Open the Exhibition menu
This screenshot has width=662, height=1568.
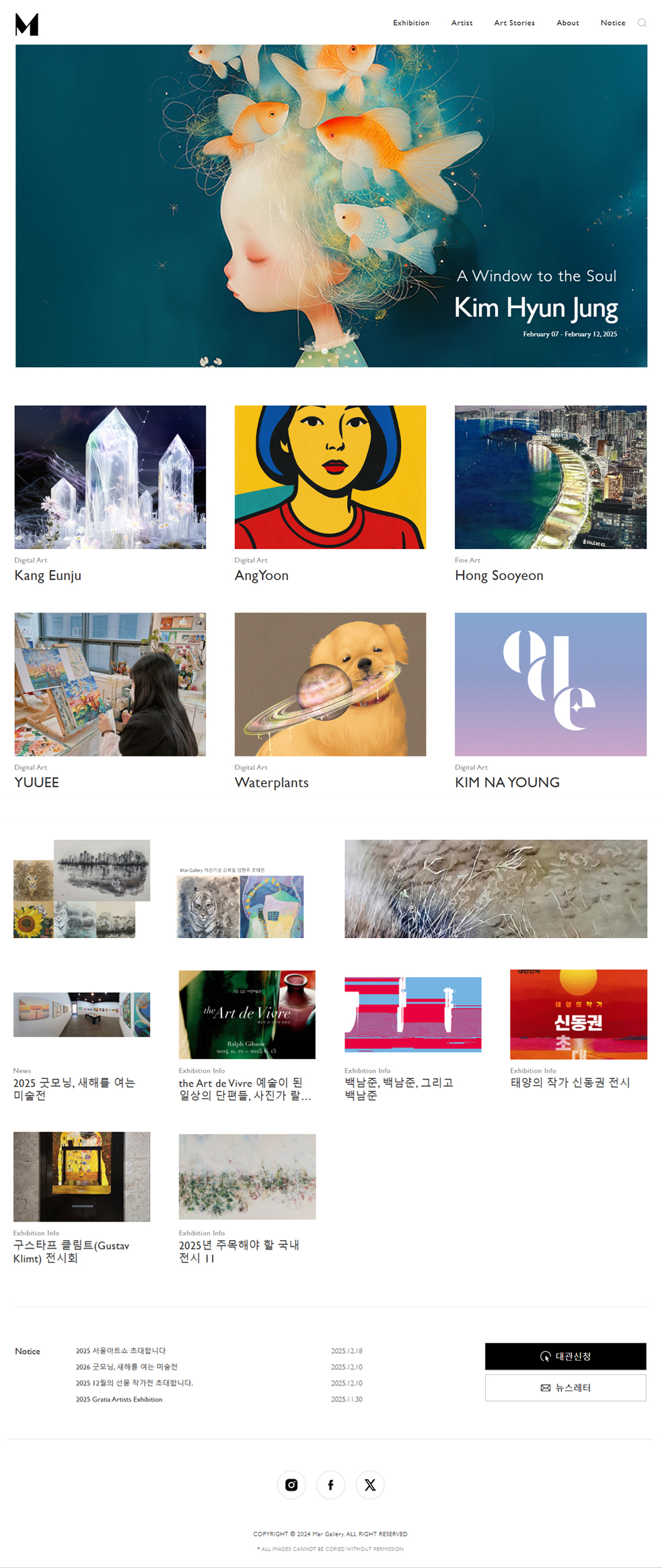(x=411, y=23)
